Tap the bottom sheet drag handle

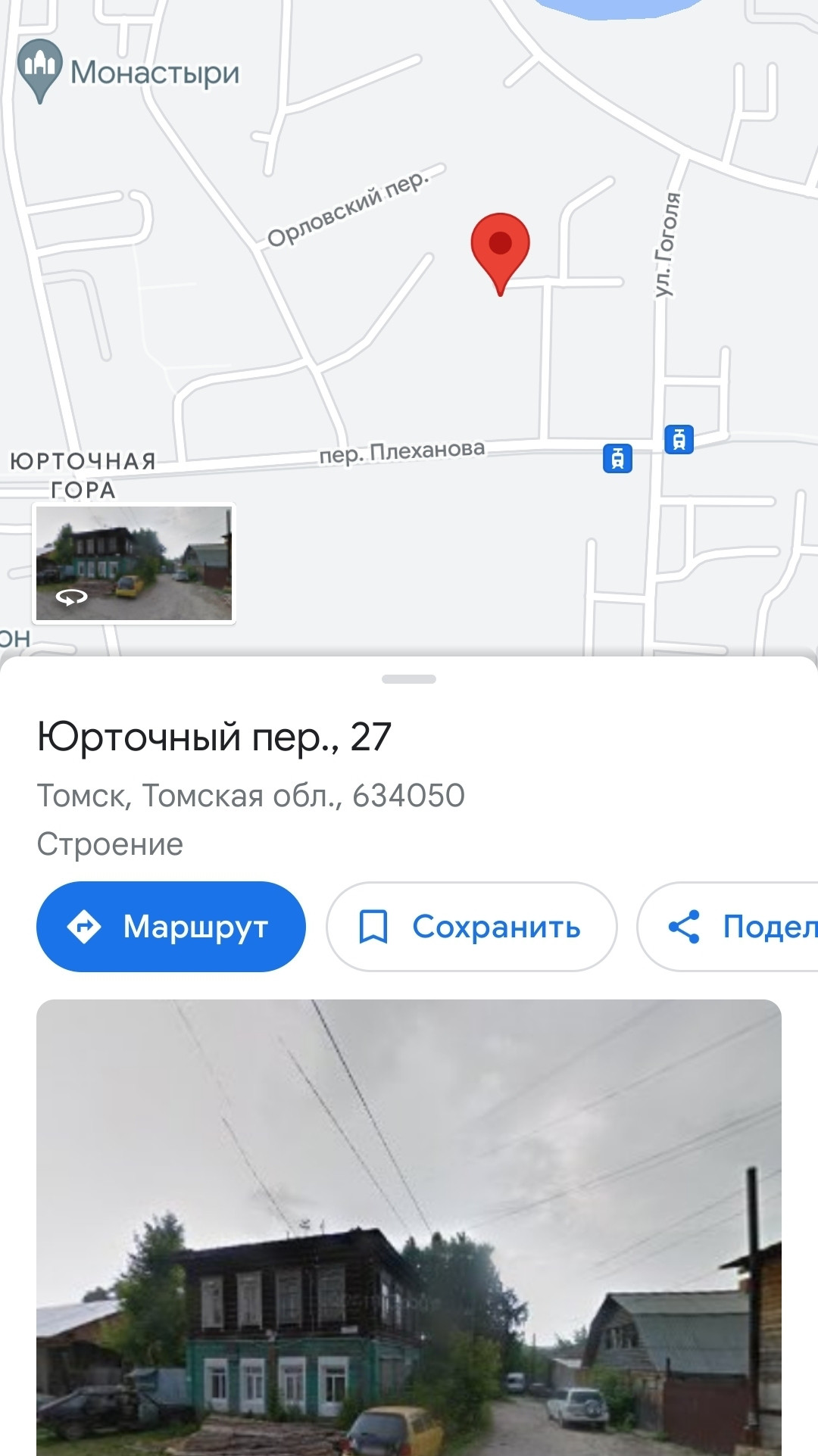click(409, 679)
